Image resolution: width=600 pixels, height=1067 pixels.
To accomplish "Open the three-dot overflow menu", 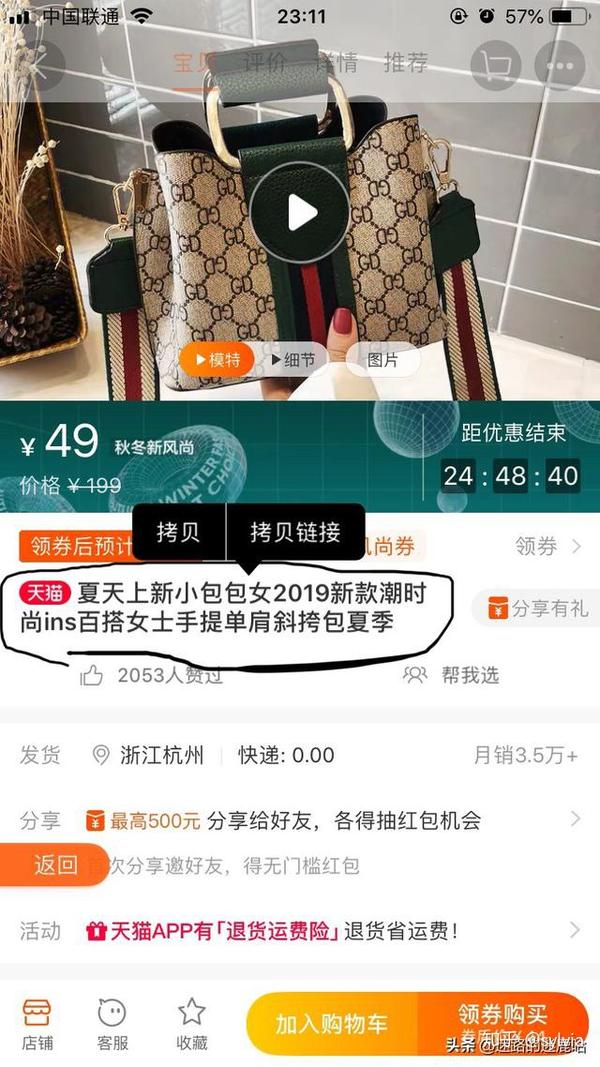I will [560, 65].
